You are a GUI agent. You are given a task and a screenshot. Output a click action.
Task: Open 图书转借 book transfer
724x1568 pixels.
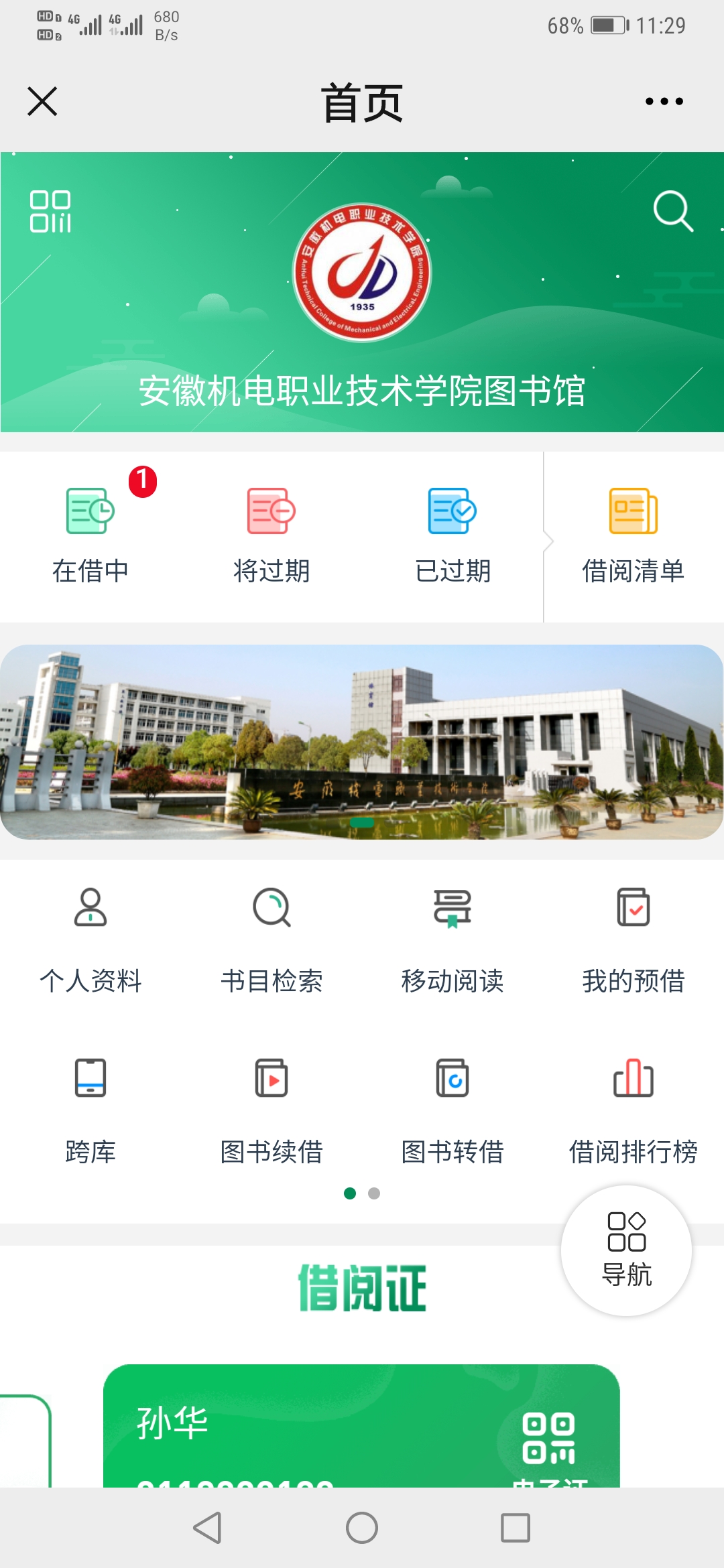point(452,1109)
